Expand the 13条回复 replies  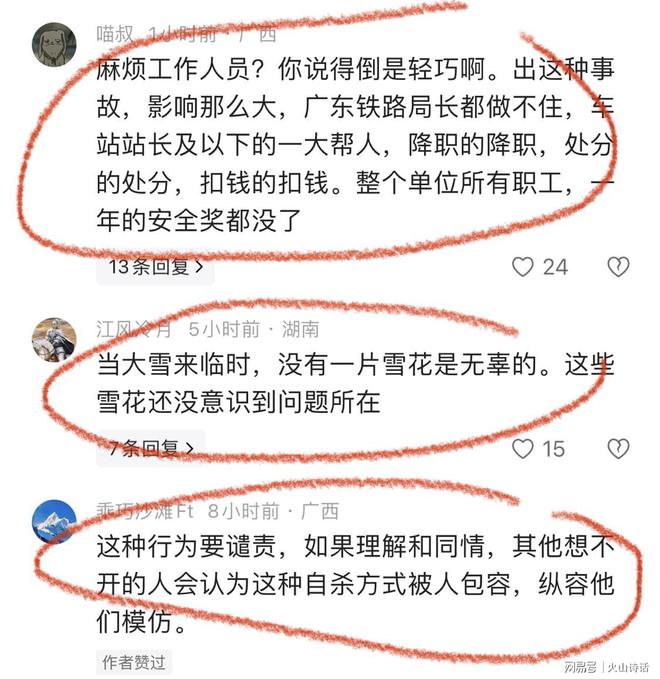(155, 267)
